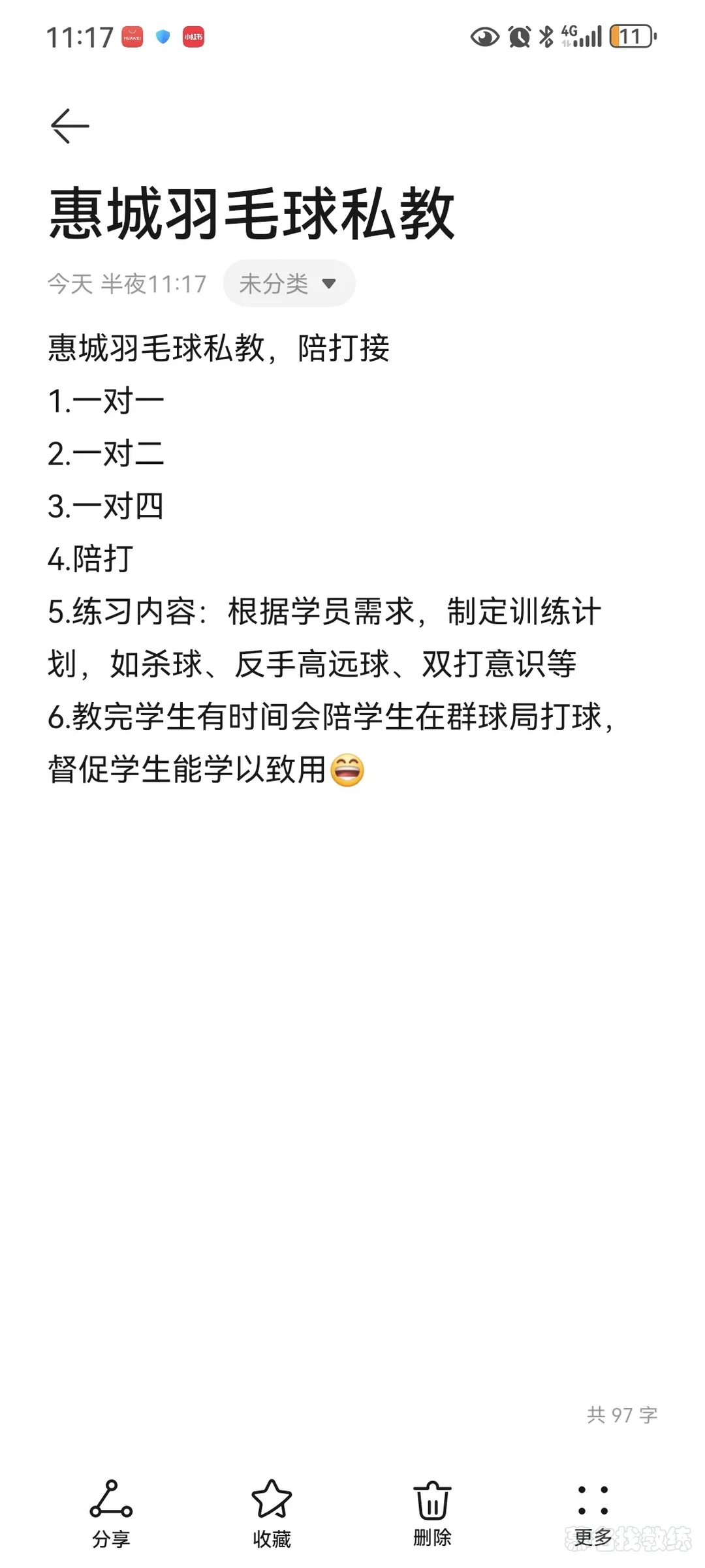Add note to favorites with 收藏
The image size is (705, 1568).
click(272, 1511)
